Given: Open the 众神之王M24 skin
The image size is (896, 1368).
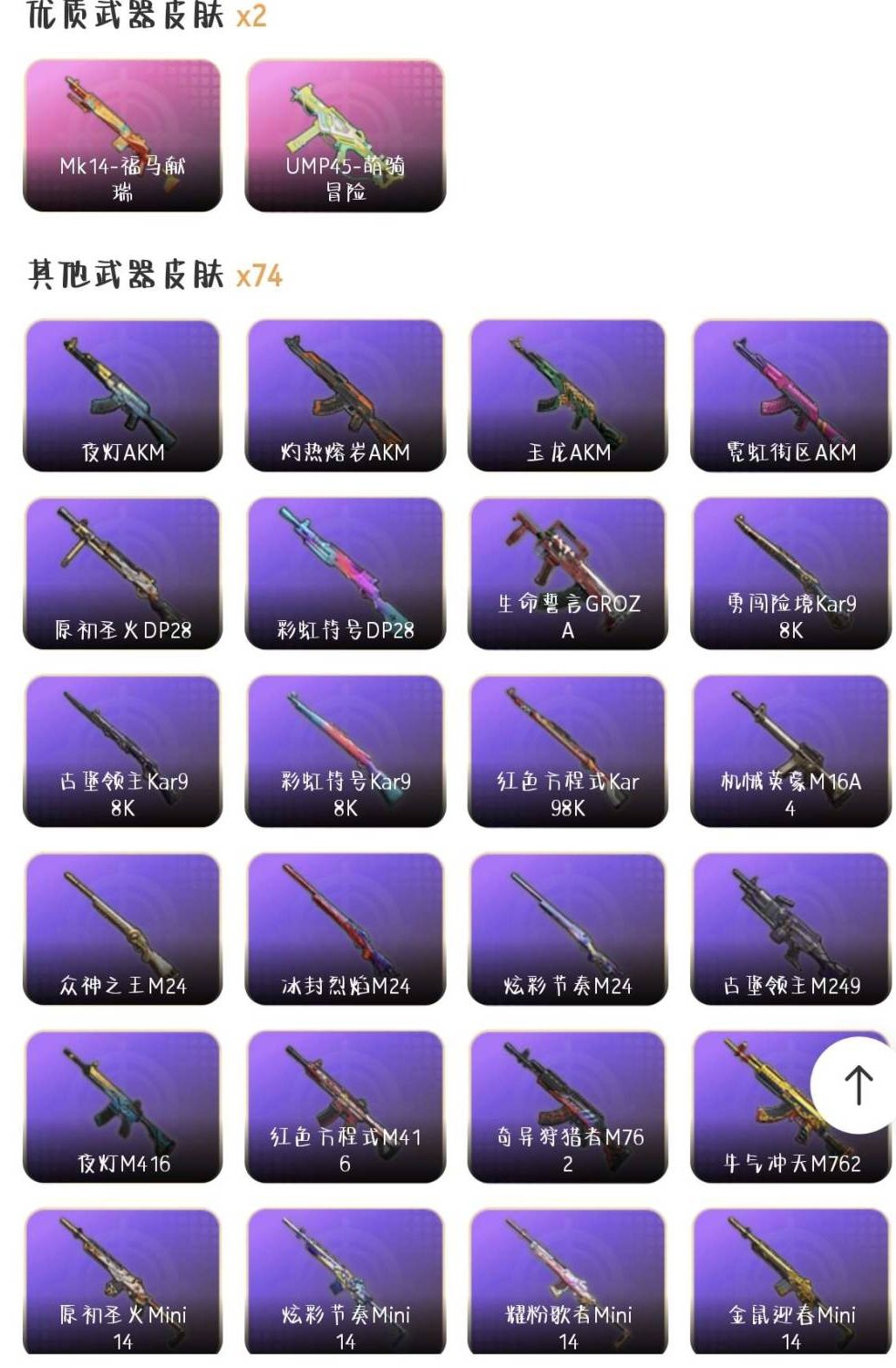Looking at the screenshot, I should pos(122,928).
